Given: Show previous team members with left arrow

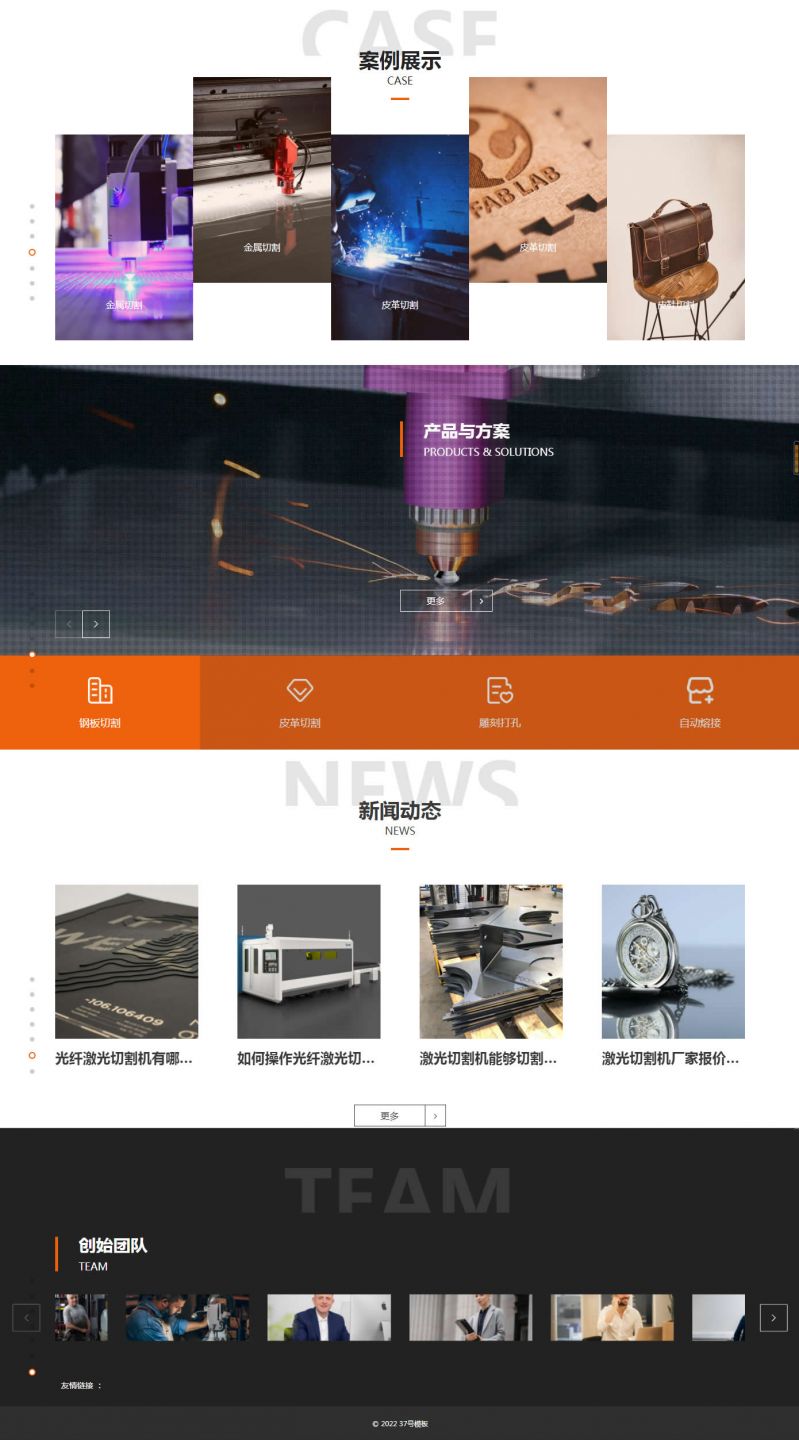Looking at the screenshot, I should click(x=26, y=1318).
